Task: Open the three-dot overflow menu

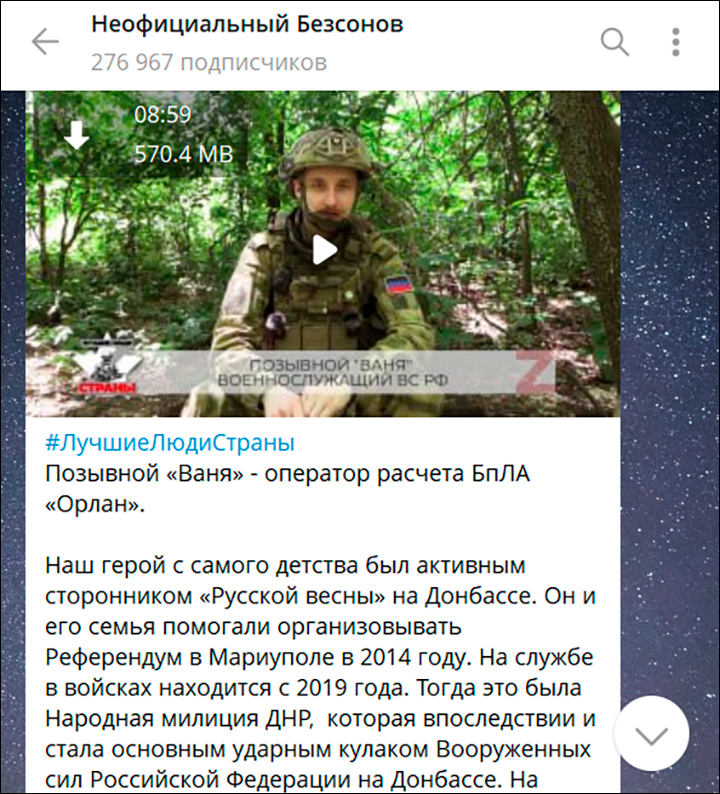Action: click(x=676, y=42)
